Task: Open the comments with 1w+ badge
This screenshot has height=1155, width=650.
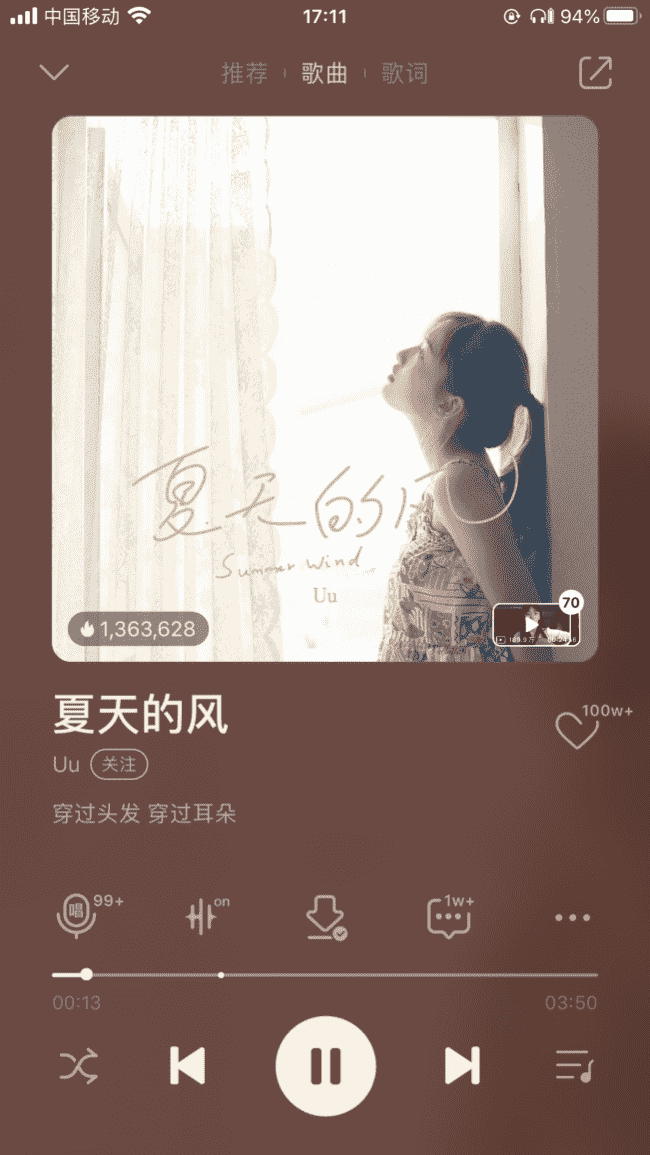Action: pyautogui.click(x=448, y=916)
